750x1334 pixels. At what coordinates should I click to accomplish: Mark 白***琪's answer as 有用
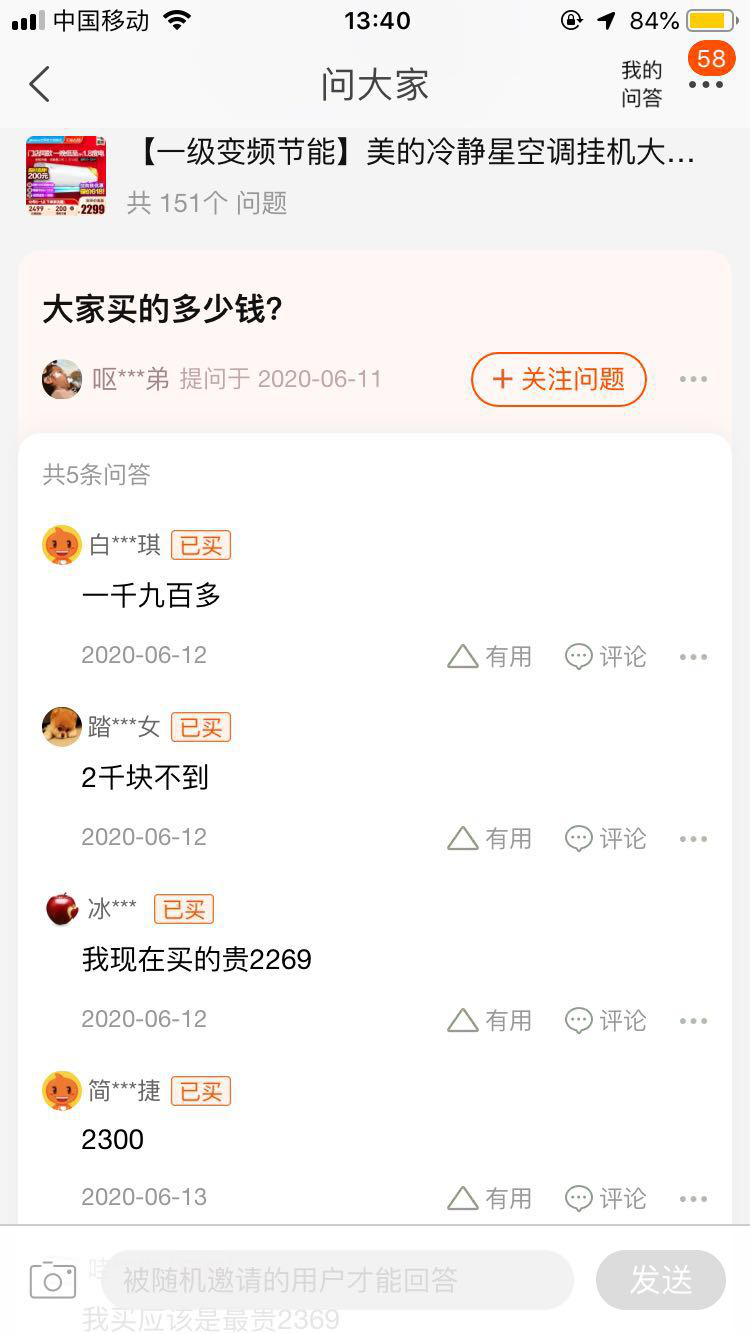(489, 657)
